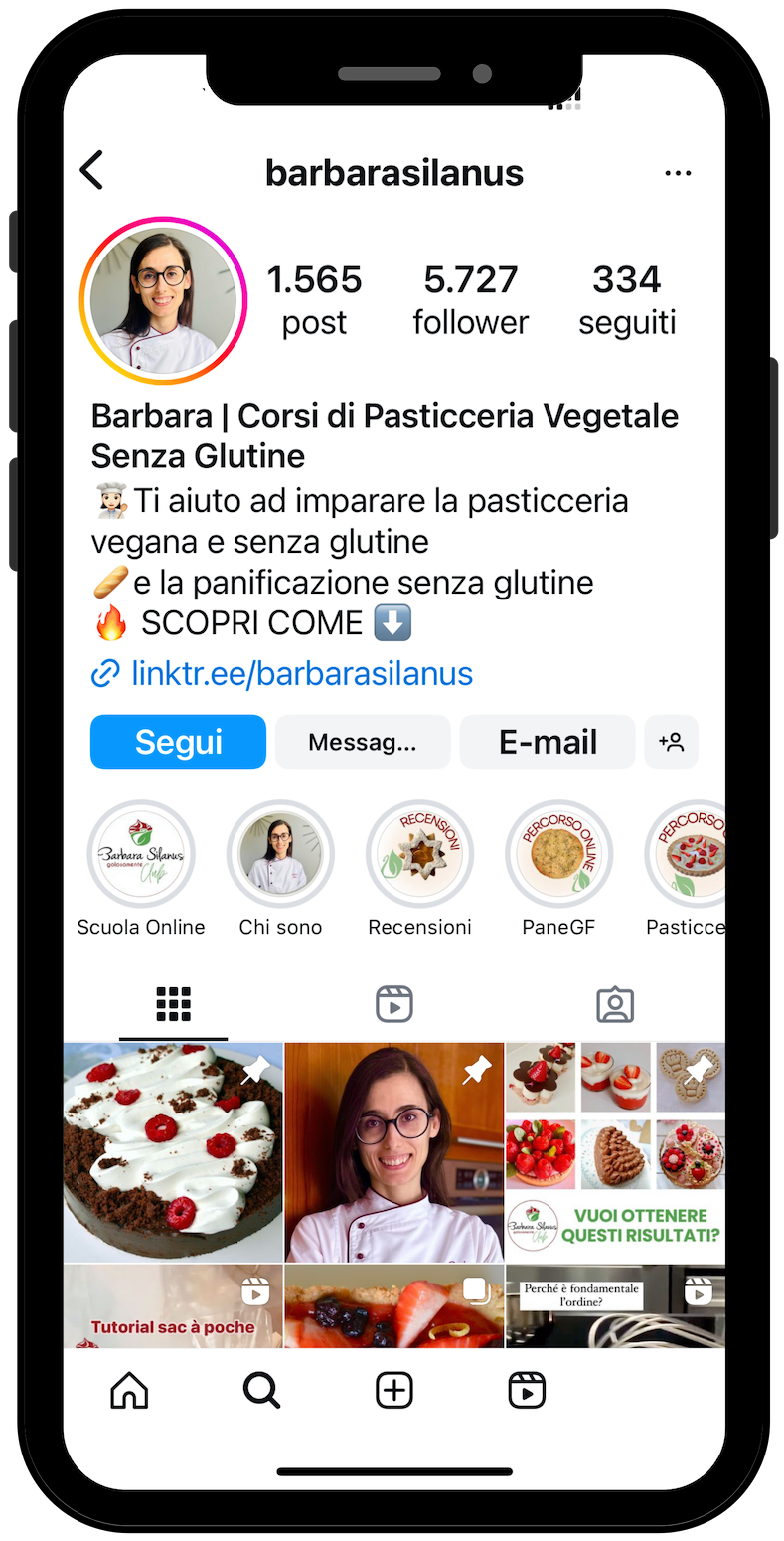View barbarasilanus profile picture story
The width and height of the screenshot is (784, 1541).
coord(163,300)
